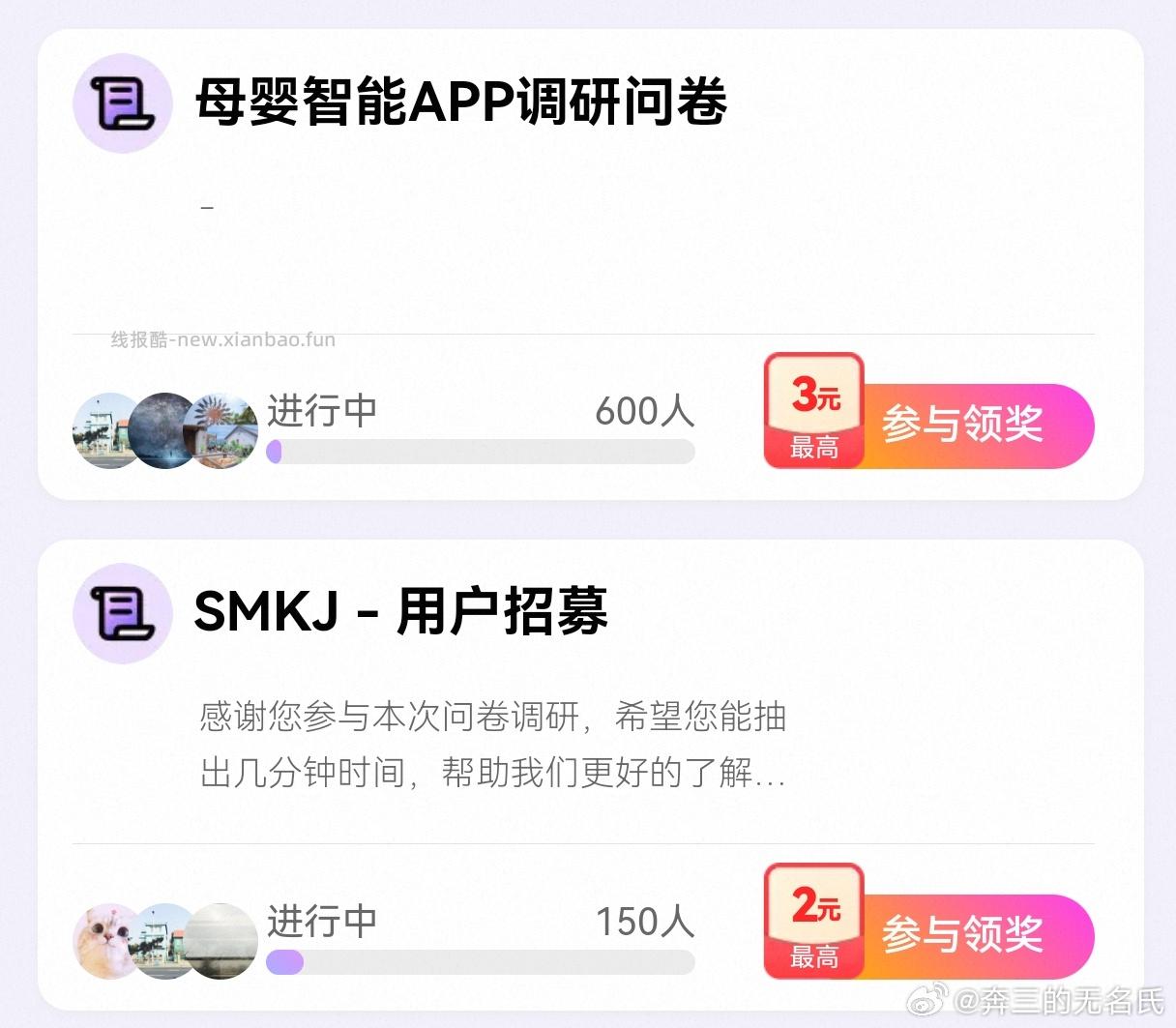Tap 参与领奖 on 母婴智能APP调研问卷

(x=961, y=425)
